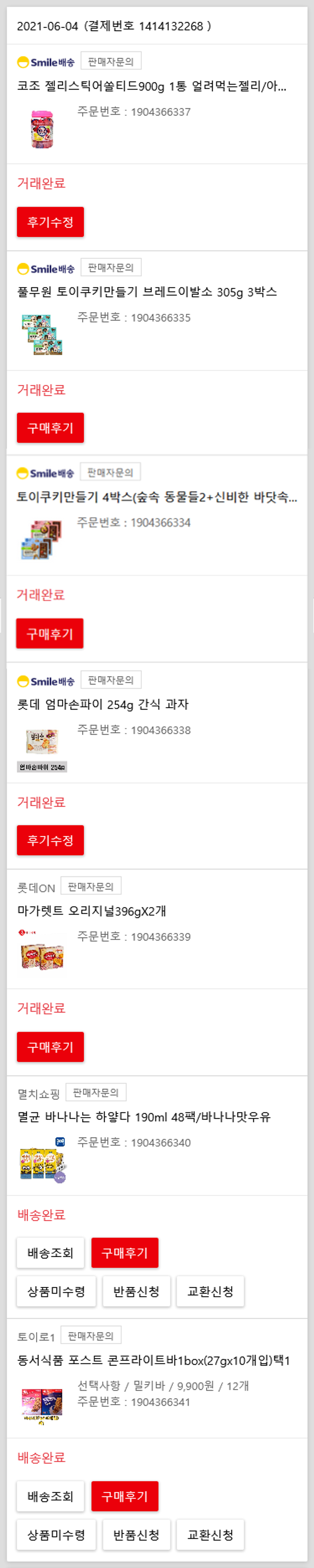Write 구매후기 for 풀무원 토이쿠키만들기 3박스

tap(50, 428)
